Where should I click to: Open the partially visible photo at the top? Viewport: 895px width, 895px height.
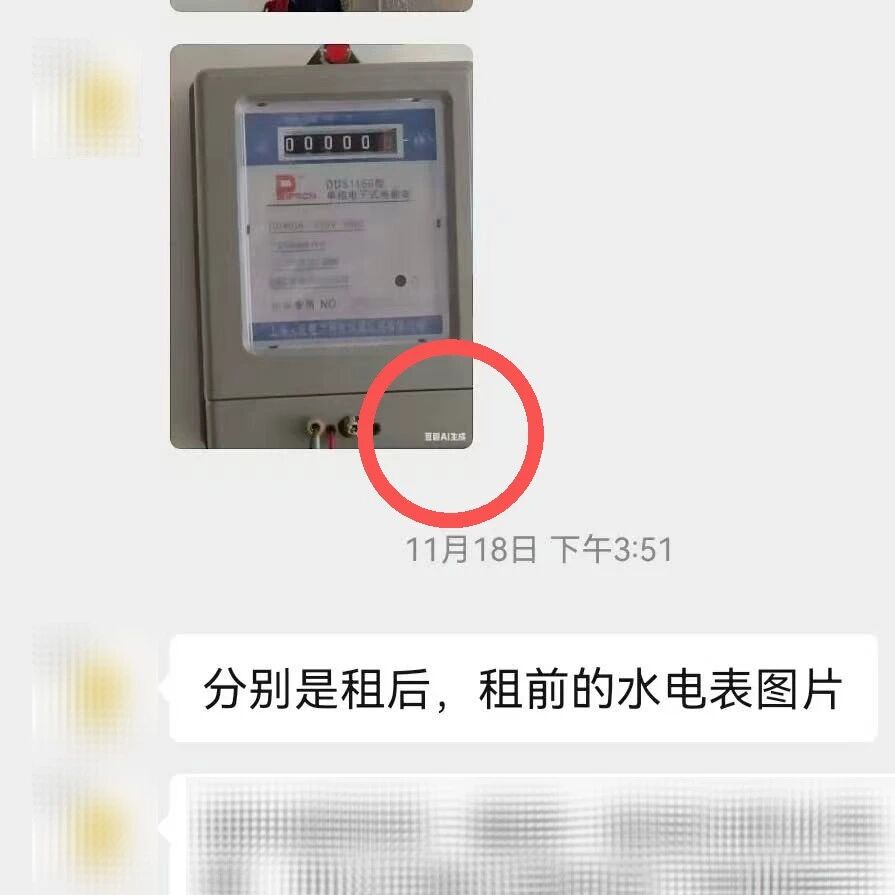click(x=320, y=5)
